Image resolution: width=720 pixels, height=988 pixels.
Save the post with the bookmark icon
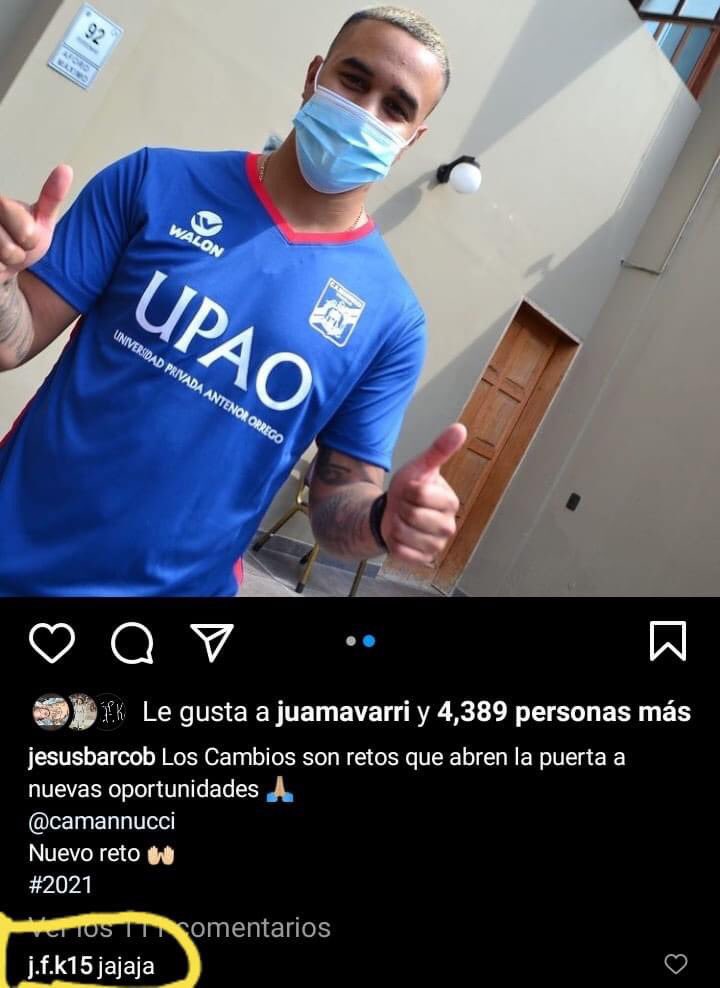point(667,641)
